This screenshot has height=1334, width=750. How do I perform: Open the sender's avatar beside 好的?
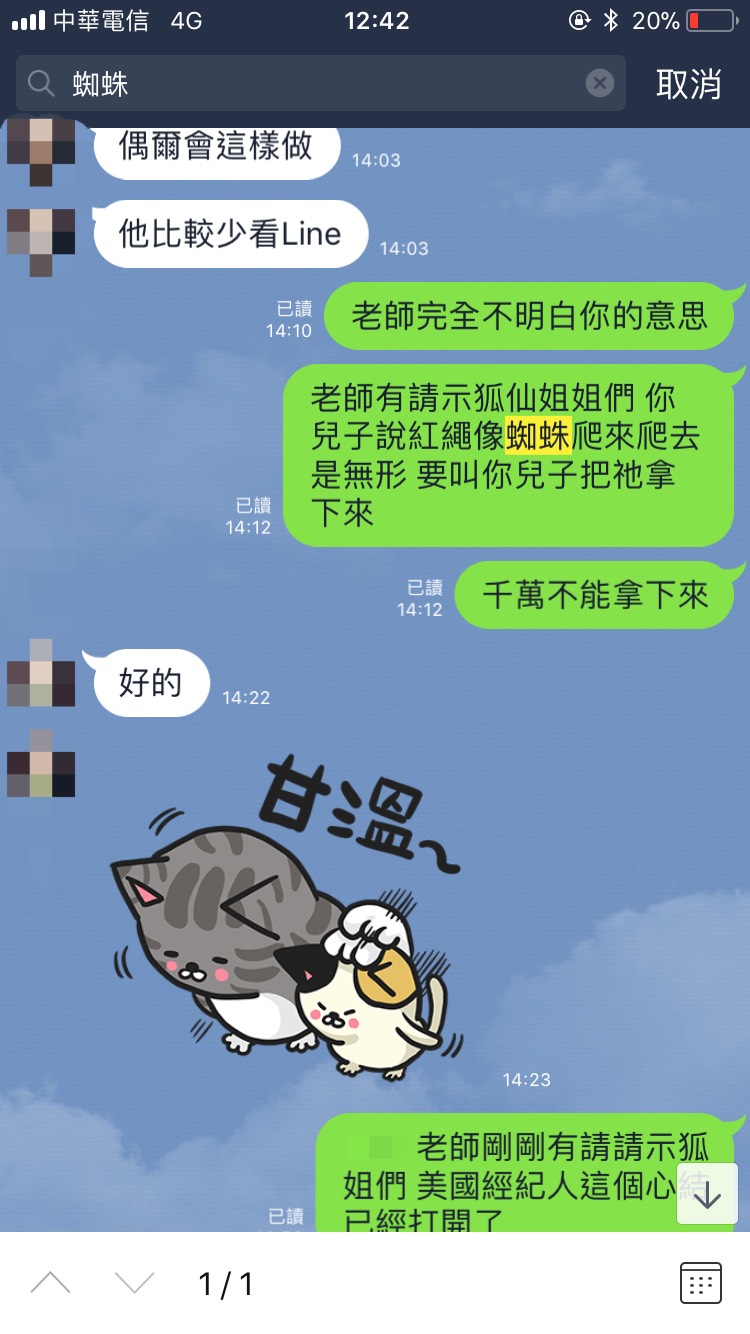(x=41, y=672)
